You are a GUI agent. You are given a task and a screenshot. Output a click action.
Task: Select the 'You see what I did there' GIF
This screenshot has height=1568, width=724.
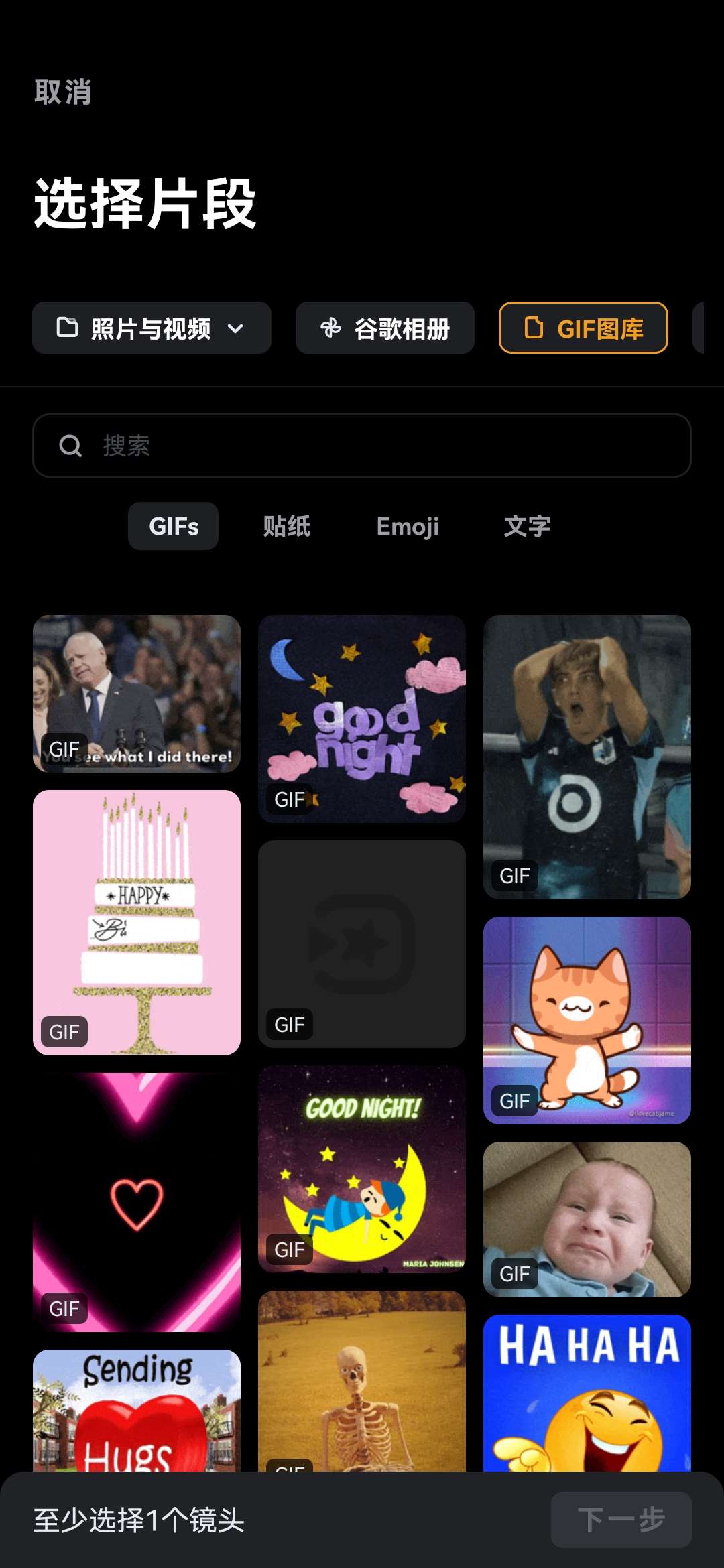pos(137,694)
